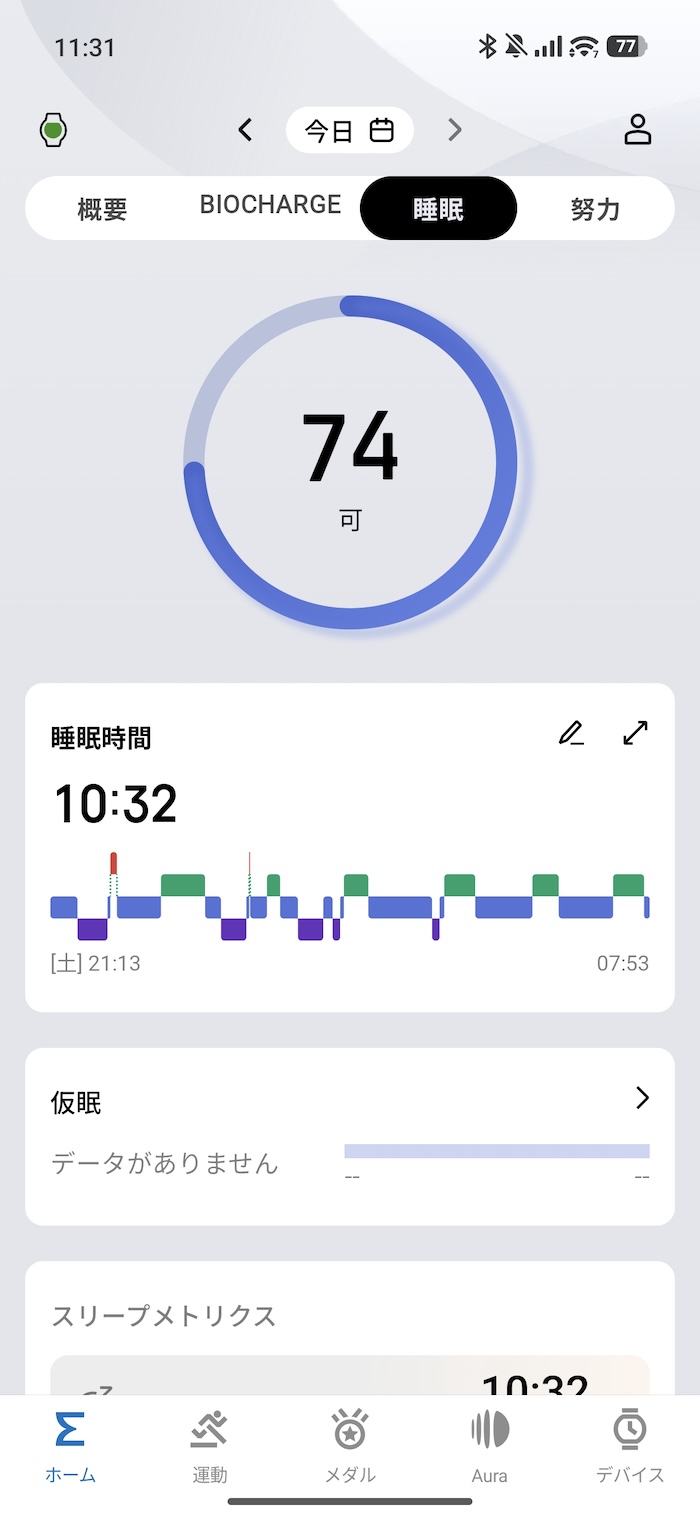Open the watch device status icon
Screen dimensions: 700x1516
point(54,130)
